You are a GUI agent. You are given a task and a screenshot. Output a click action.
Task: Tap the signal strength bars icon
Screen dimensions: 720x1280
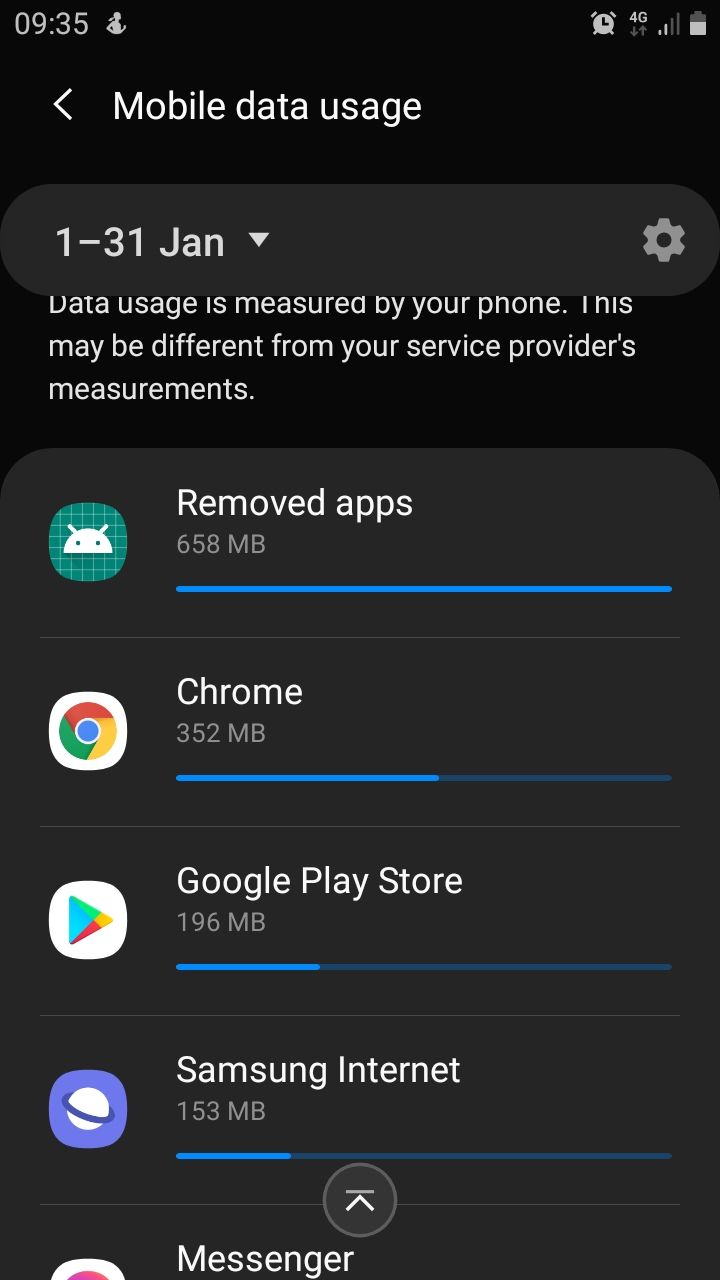[x=668, y=22]
